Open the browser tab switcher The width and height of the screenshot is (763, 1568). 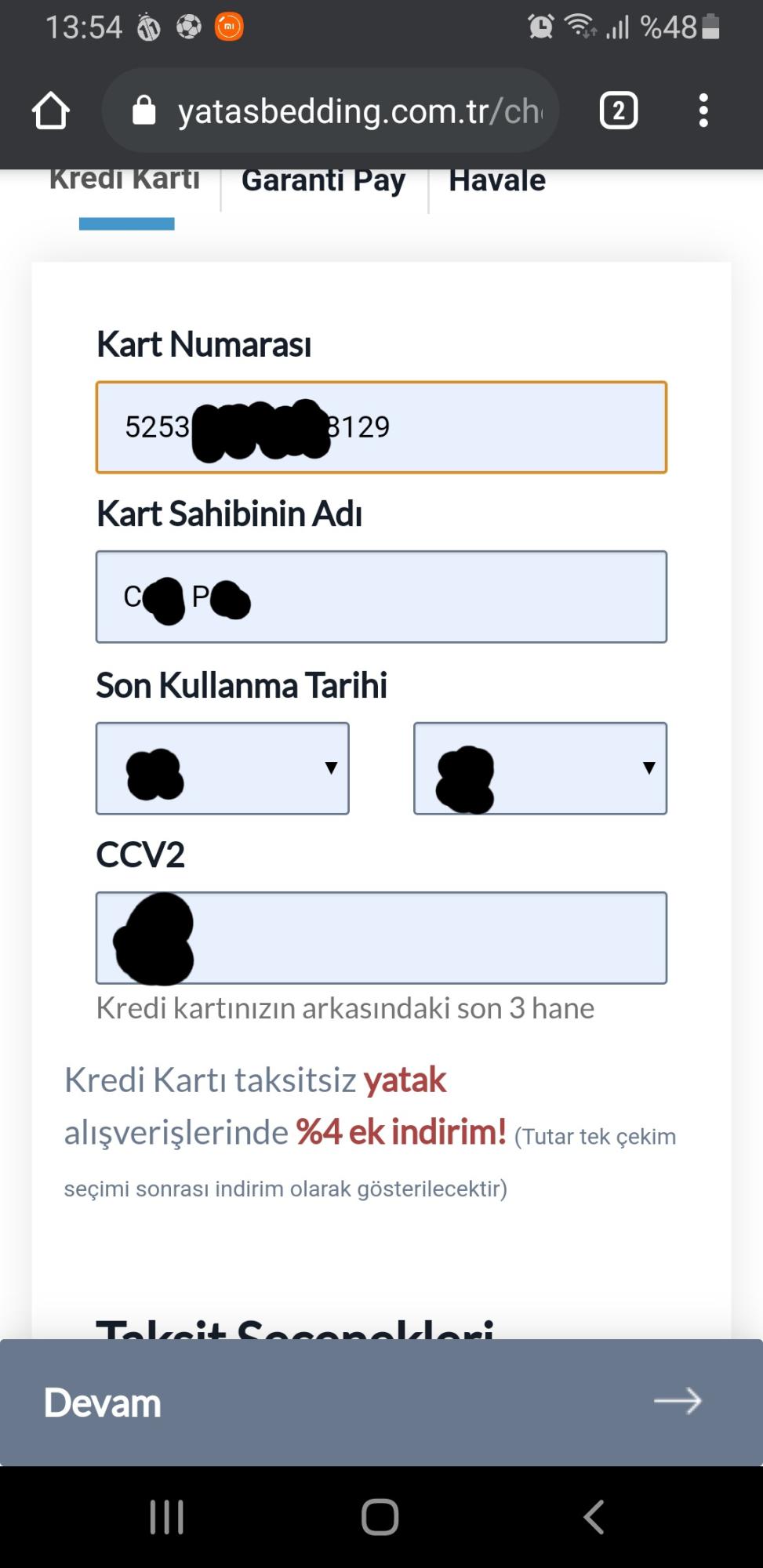[619, 111]
